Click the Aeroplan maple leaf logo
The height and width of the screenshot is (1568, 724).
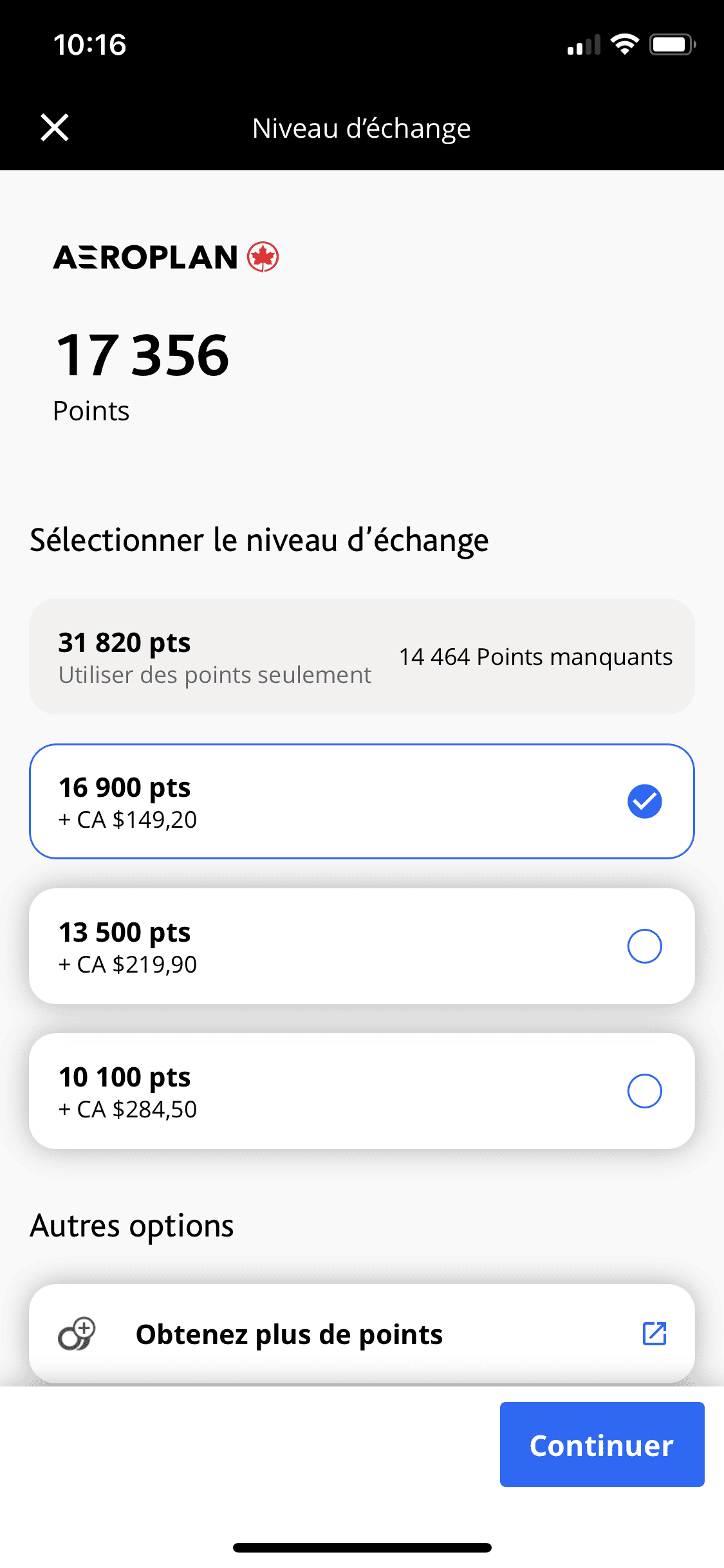pyautogui.click(x=263, y=256)
